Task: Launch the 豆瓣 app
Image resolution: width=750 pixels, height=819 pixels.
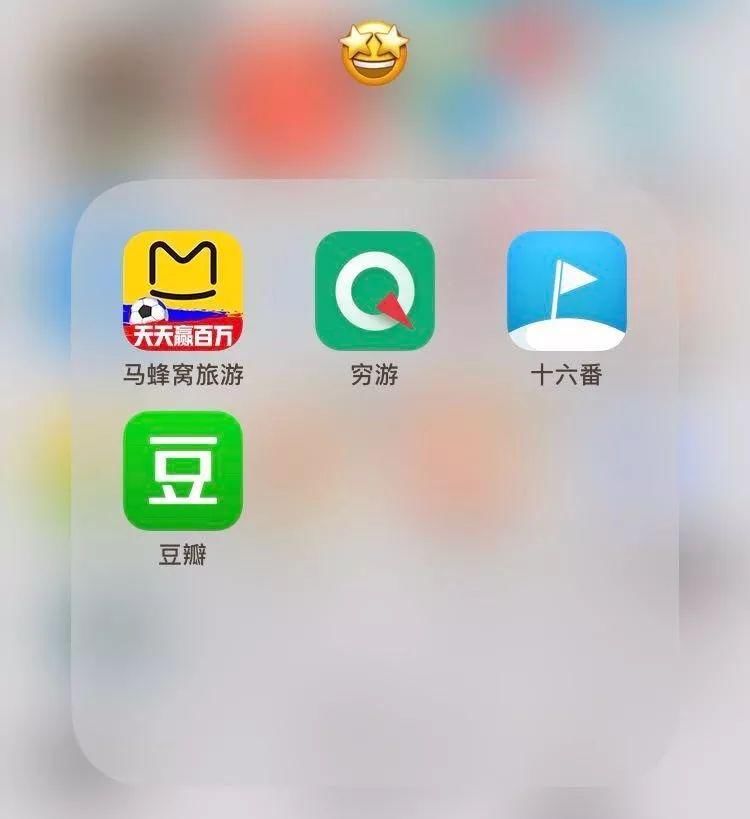Action: click(x=183, y=470)
